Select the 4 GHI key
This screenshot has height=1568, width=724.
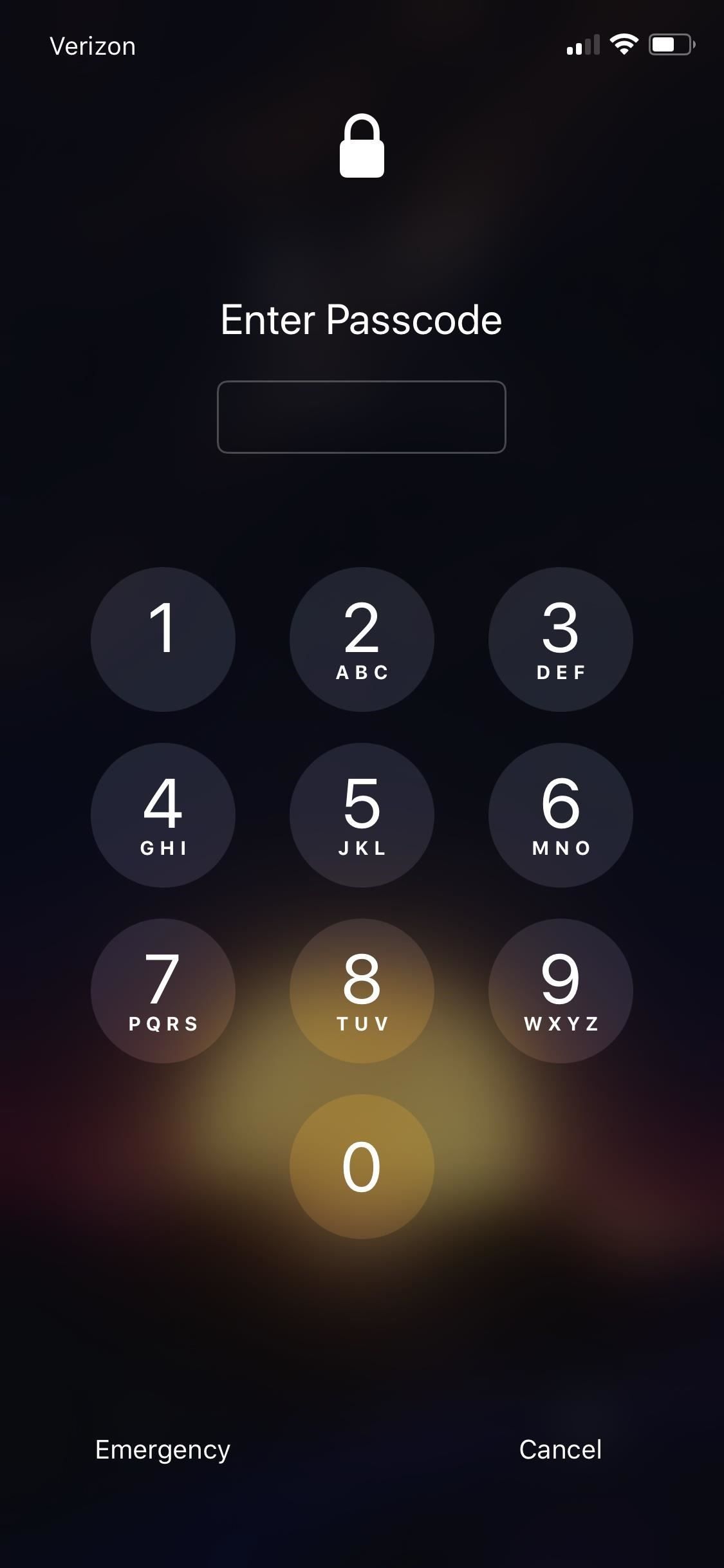(x=163, y=815)
